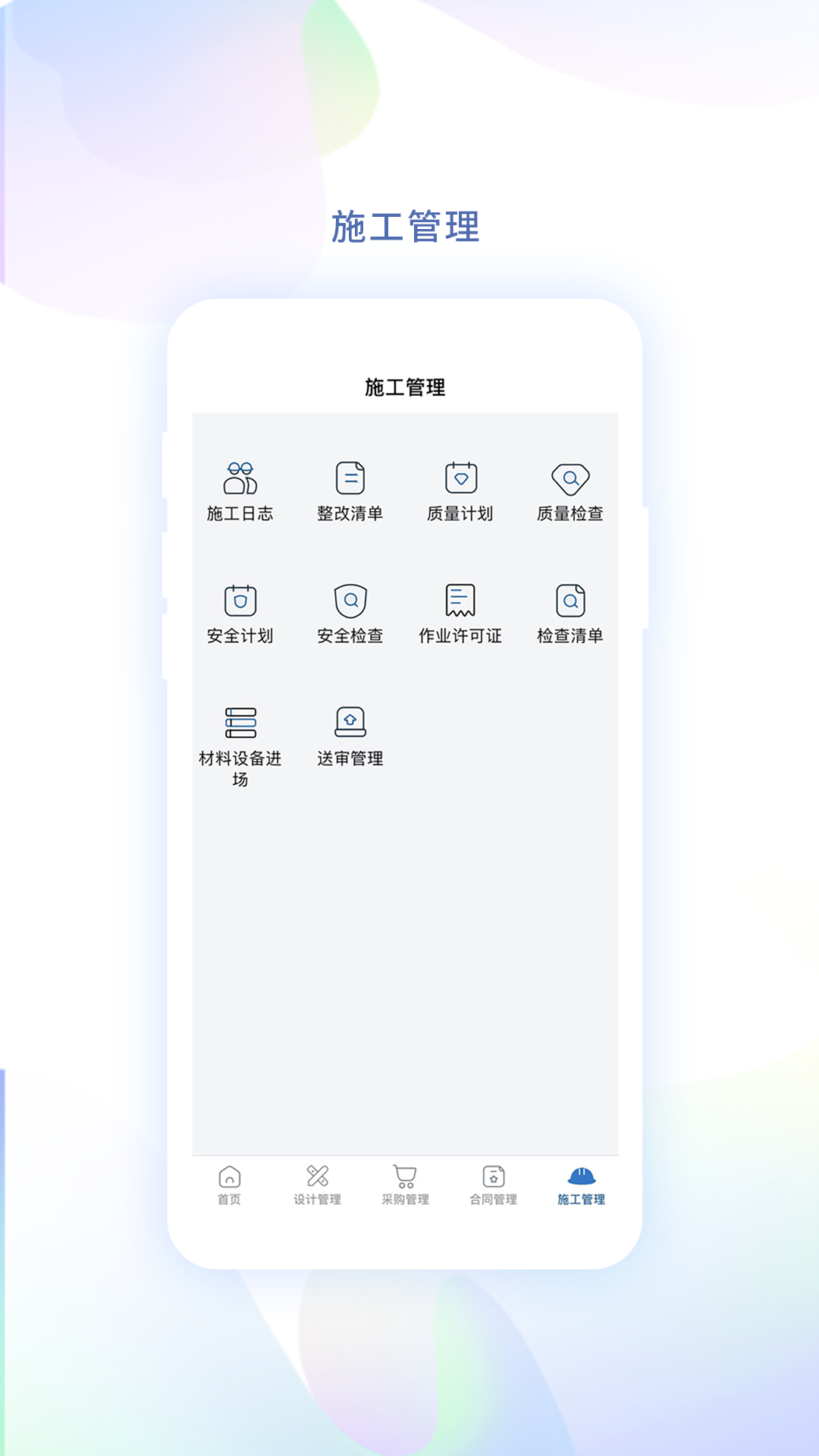Open the 质量计划 calendar icon

459,479
